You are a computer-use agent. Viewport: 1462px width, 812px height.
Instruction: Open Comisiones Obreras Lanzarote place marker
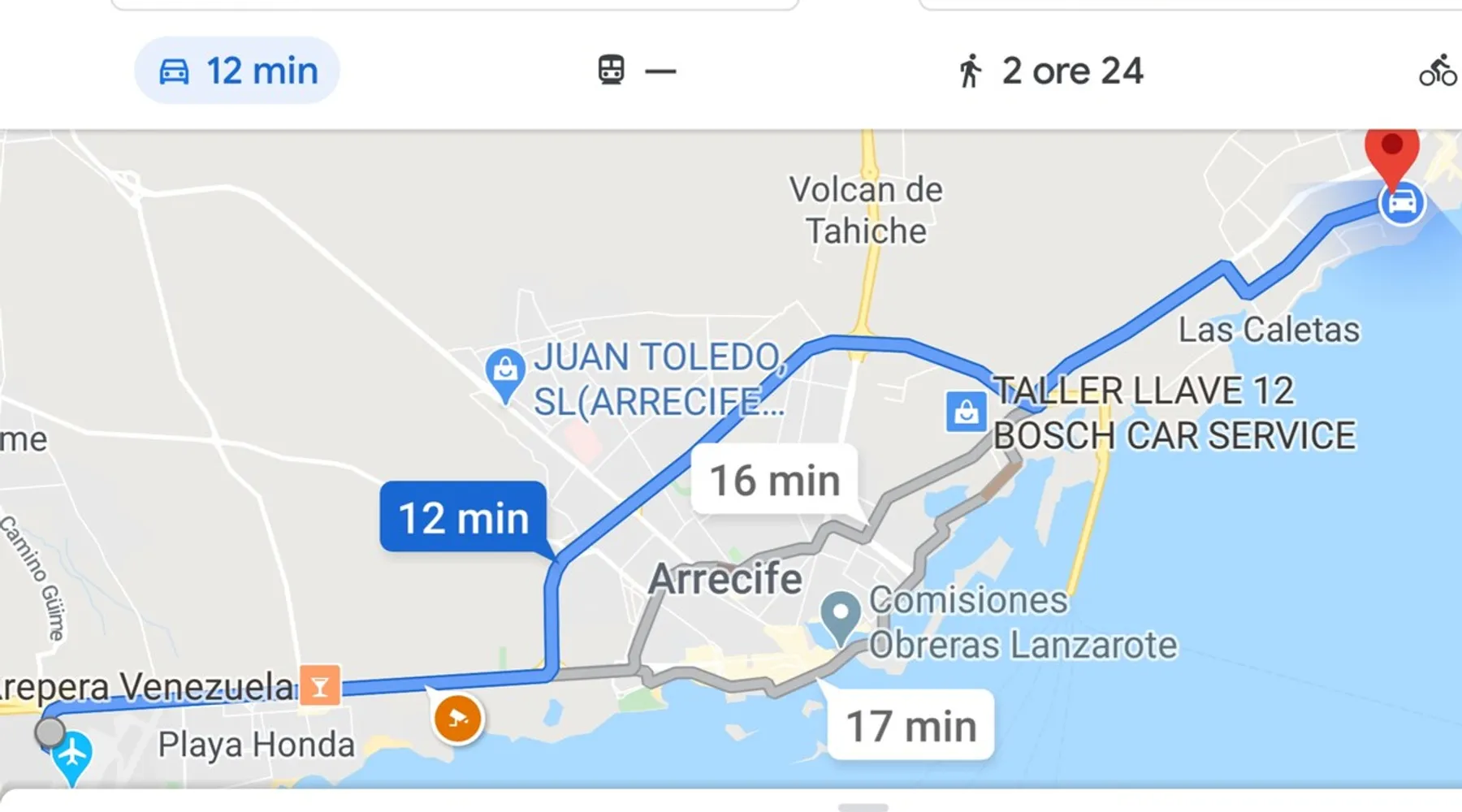[841, 614]
